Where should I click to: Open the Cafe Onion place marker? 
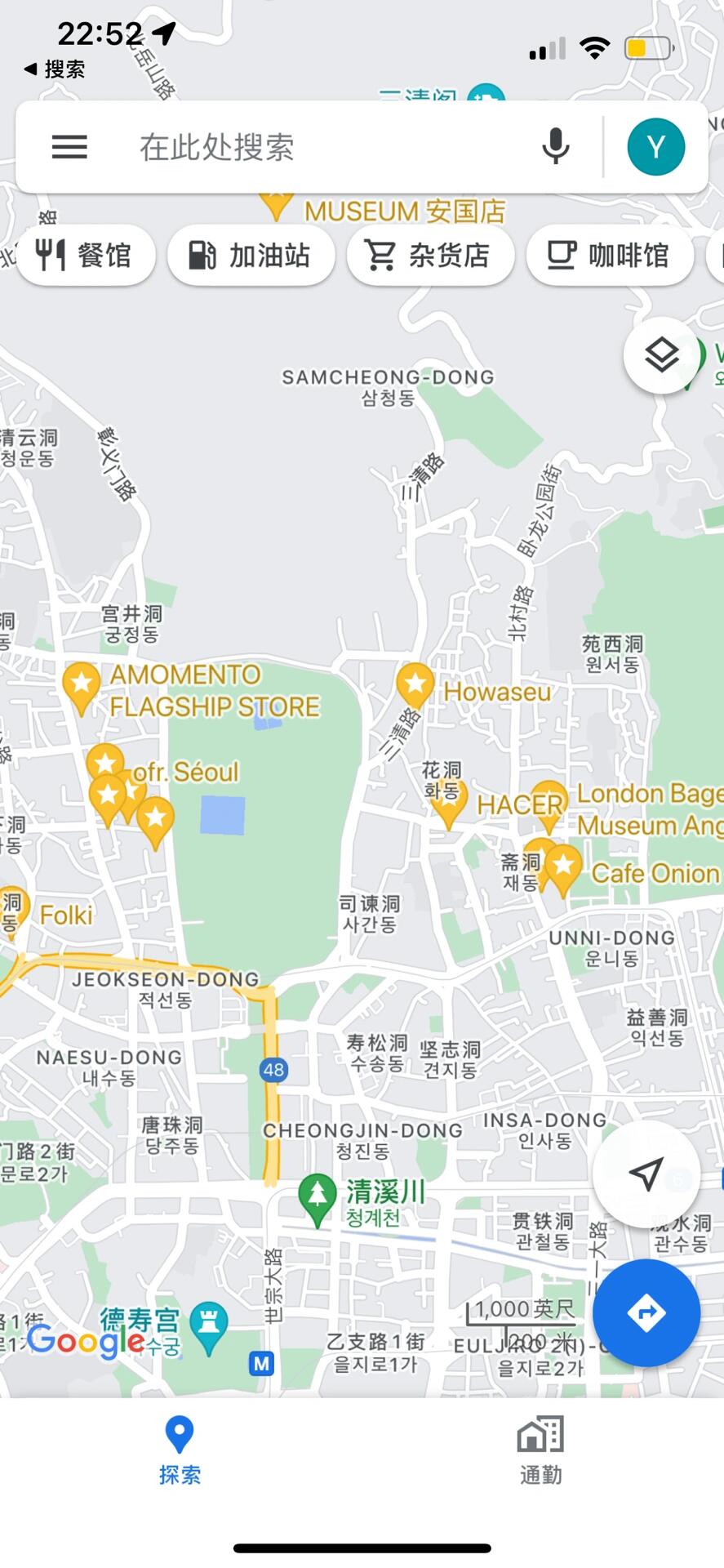click(563, 868)
